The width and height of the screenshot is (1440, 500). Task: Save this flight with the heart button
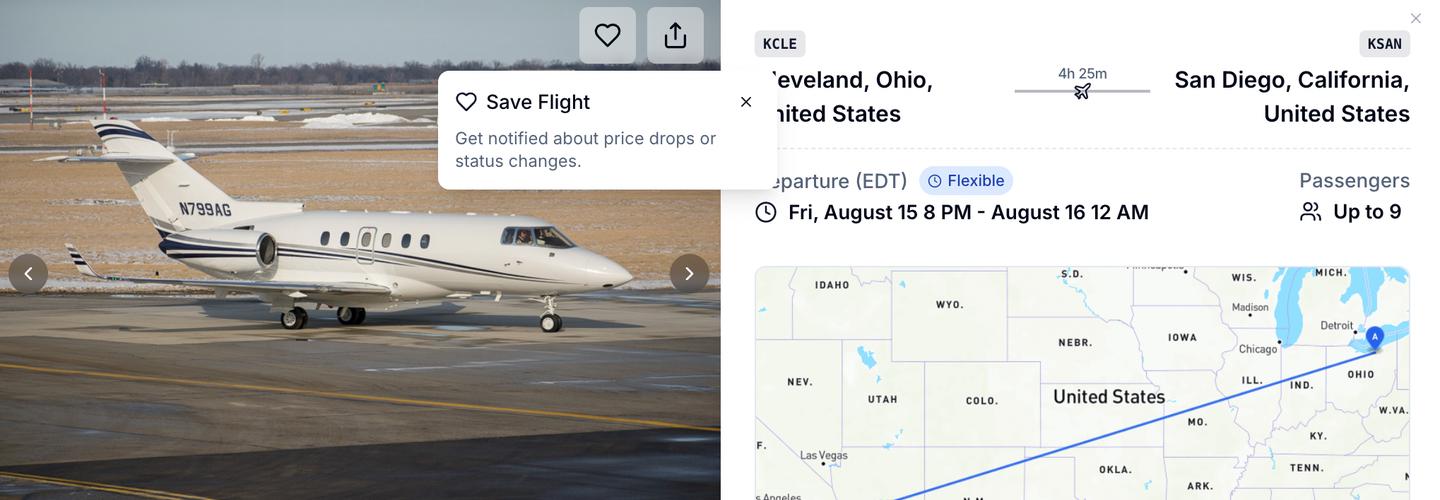607,35
